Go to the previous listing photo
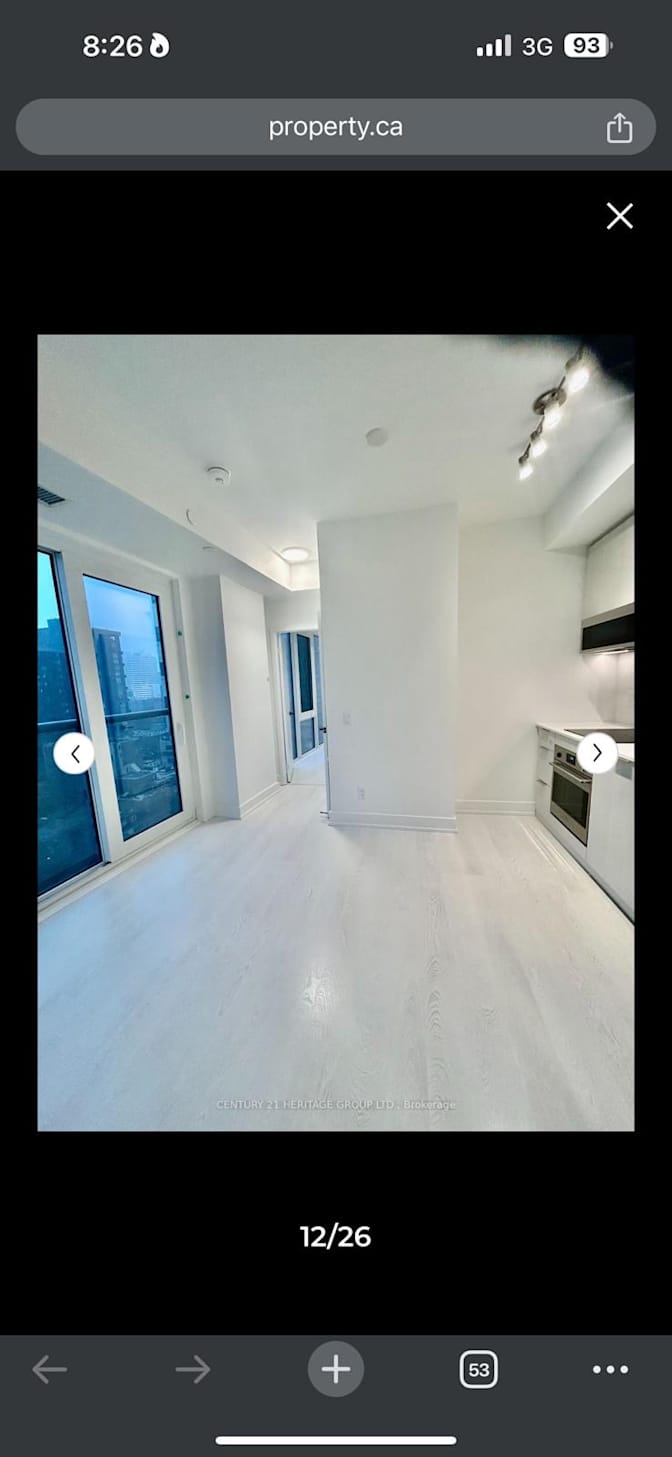672x1457 pixels. 74,753
